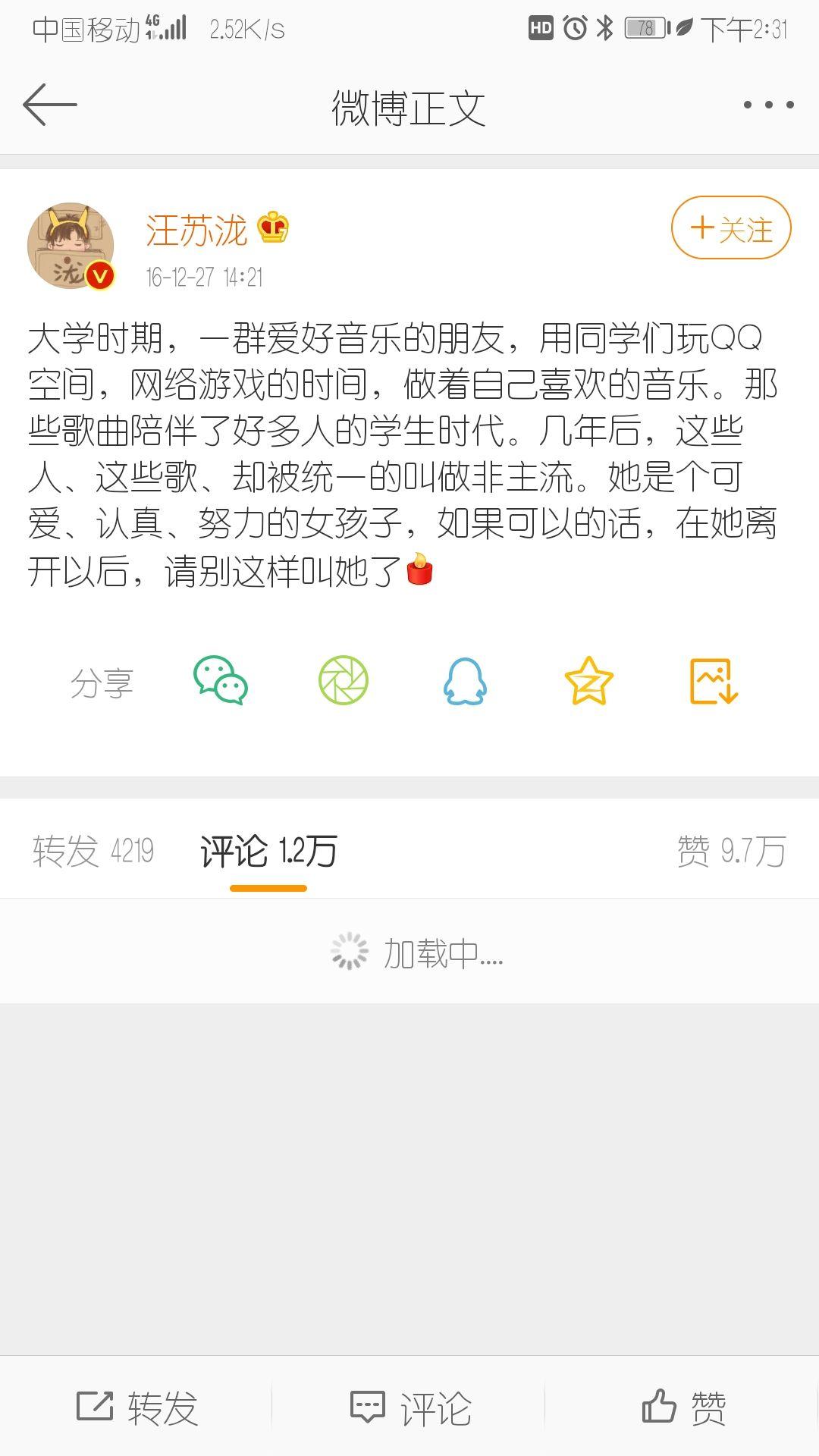Share the post to WeChat

tap(221, 680)
